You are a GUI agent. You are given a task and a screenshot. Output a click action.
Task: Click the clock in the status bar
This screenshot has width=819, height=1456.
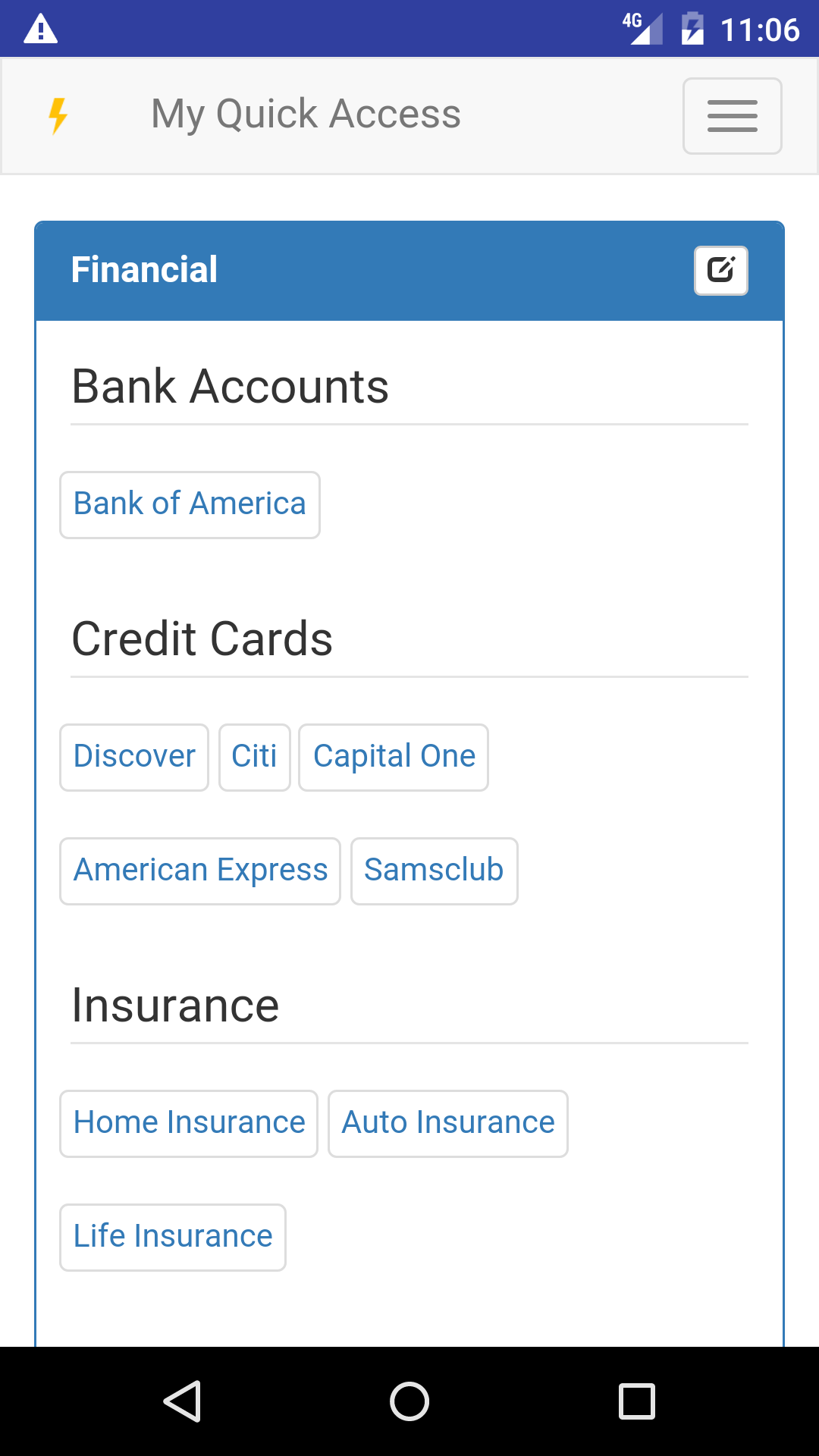[758, 29]
